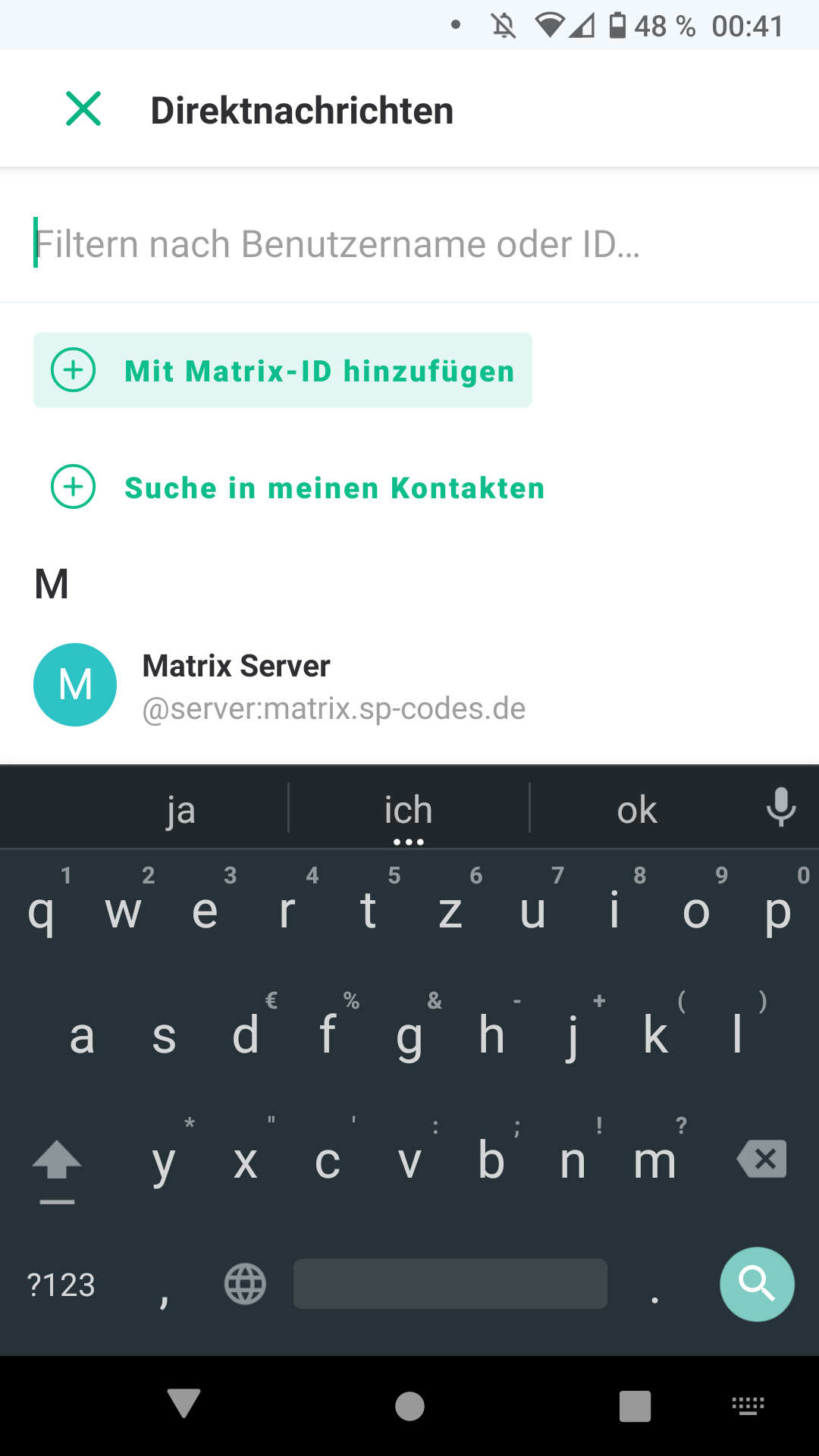Tap Mit Matrix-ID hinzufügen
Screen dimensions: 819x1456
tap(283, 370)
